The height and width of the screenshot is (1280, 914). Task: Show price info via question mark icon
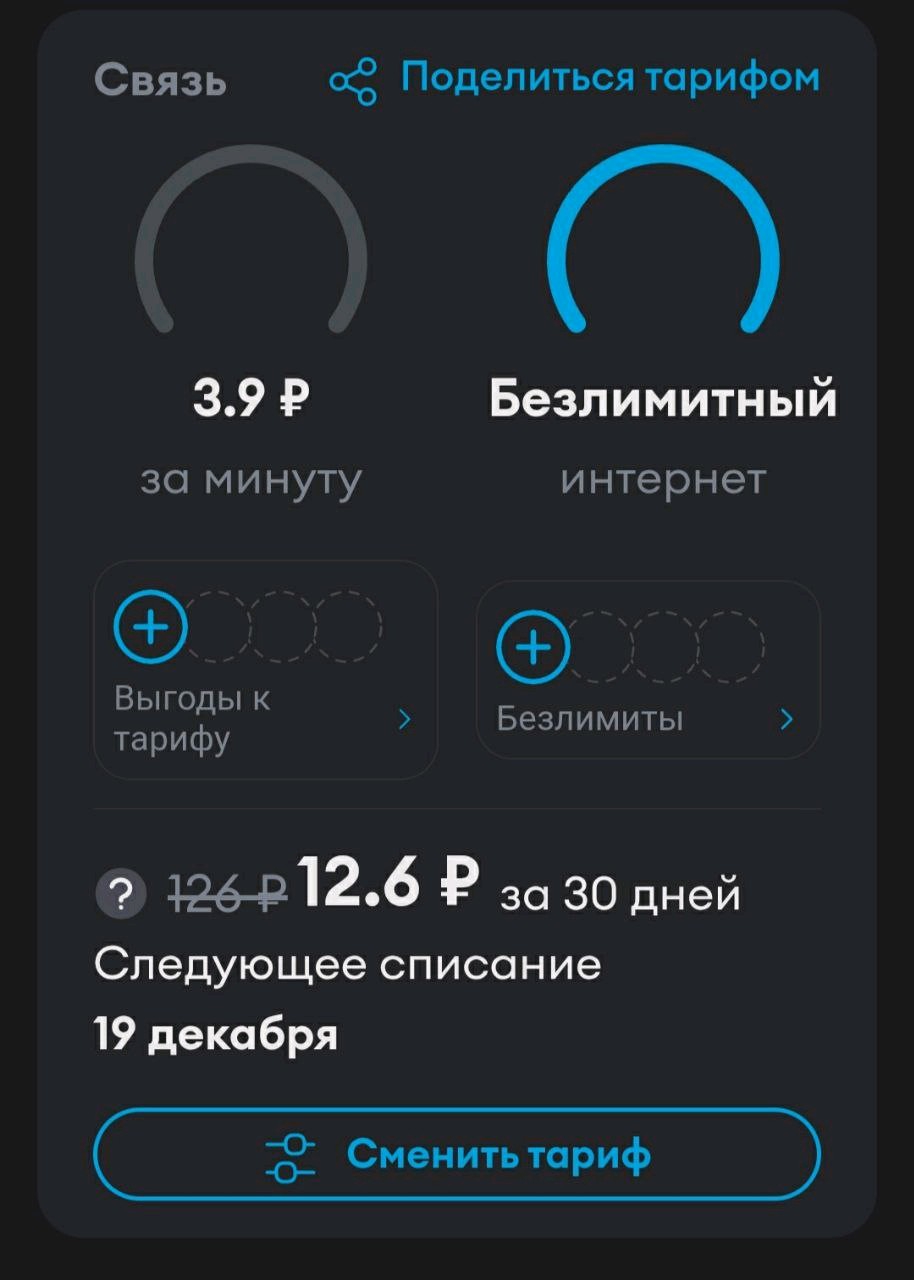click(121, 894)
